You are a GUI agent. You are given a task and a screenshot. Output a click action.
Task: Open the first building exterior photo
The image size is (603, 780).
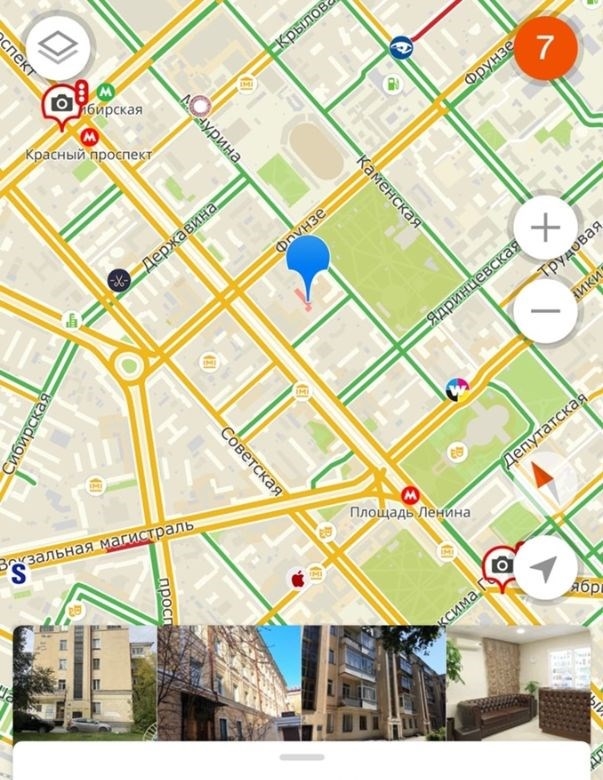[84, 683]
